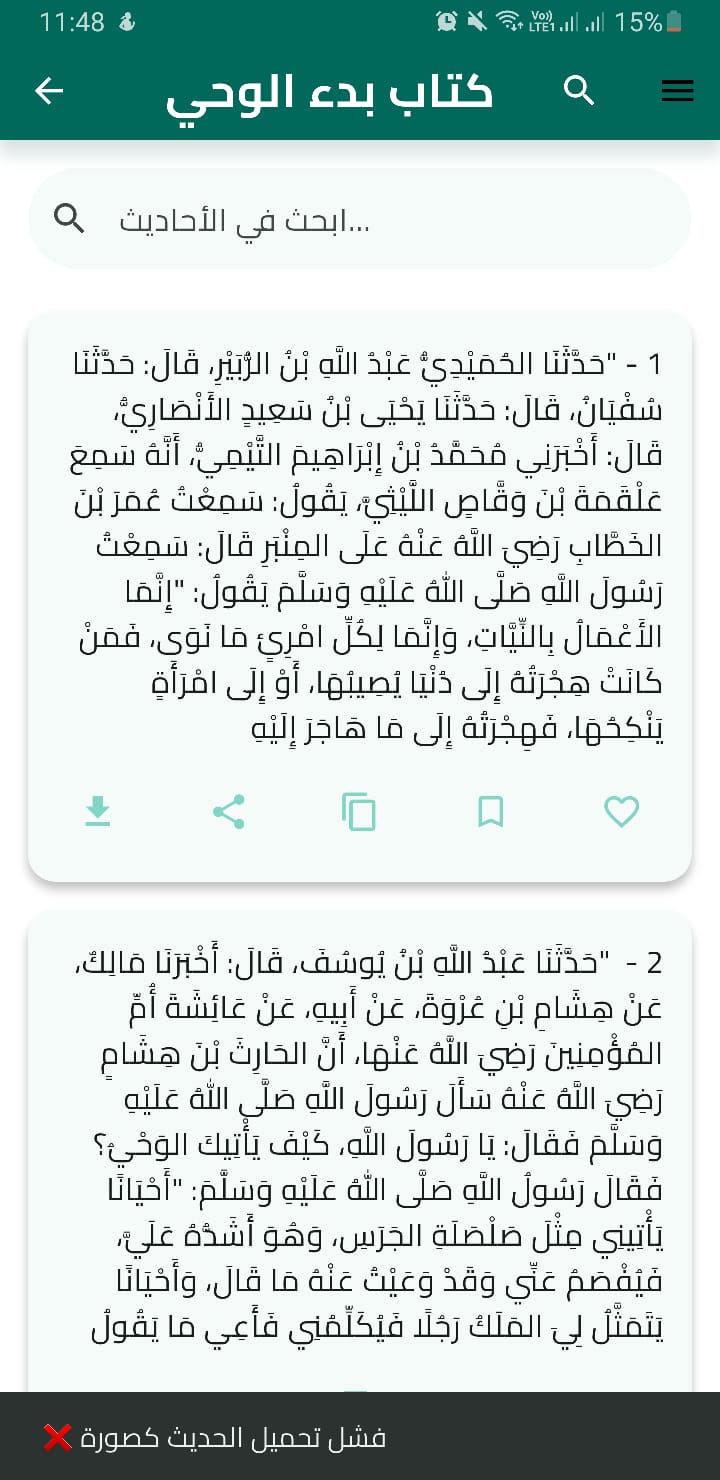Focus the hadith search field
This screenshot has height=1480, width=720.
coord(360,219)
